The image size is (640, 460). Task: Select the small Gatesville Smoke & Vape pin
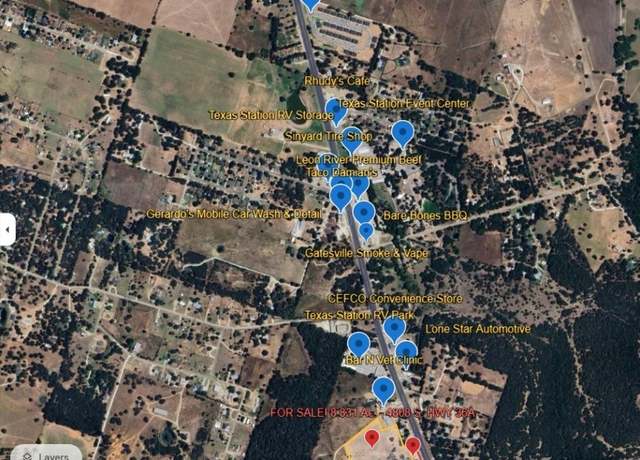[x=366, y=231]
